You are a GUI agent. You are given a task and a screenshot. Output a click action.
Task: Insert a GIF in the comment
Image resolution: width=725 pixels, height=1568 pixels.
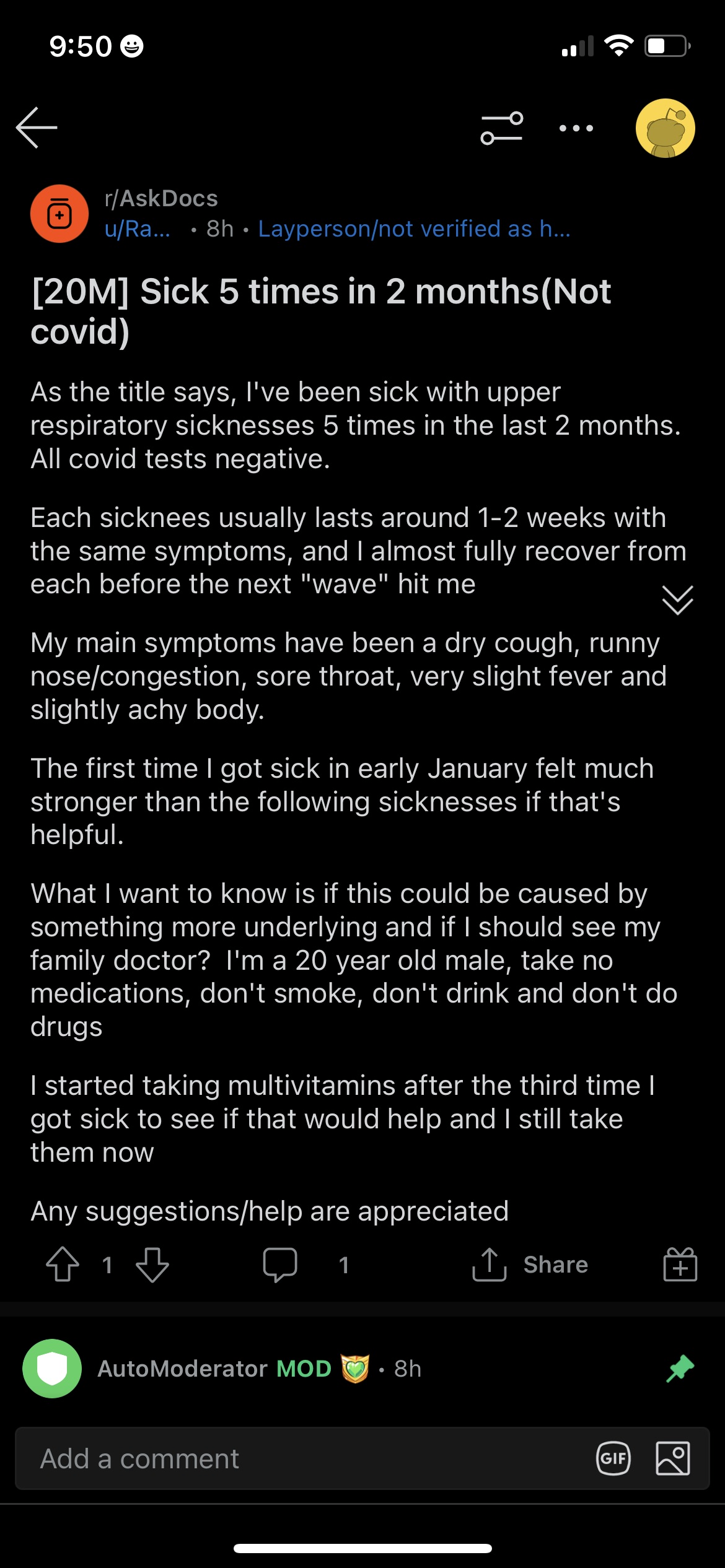point(613,1458)
